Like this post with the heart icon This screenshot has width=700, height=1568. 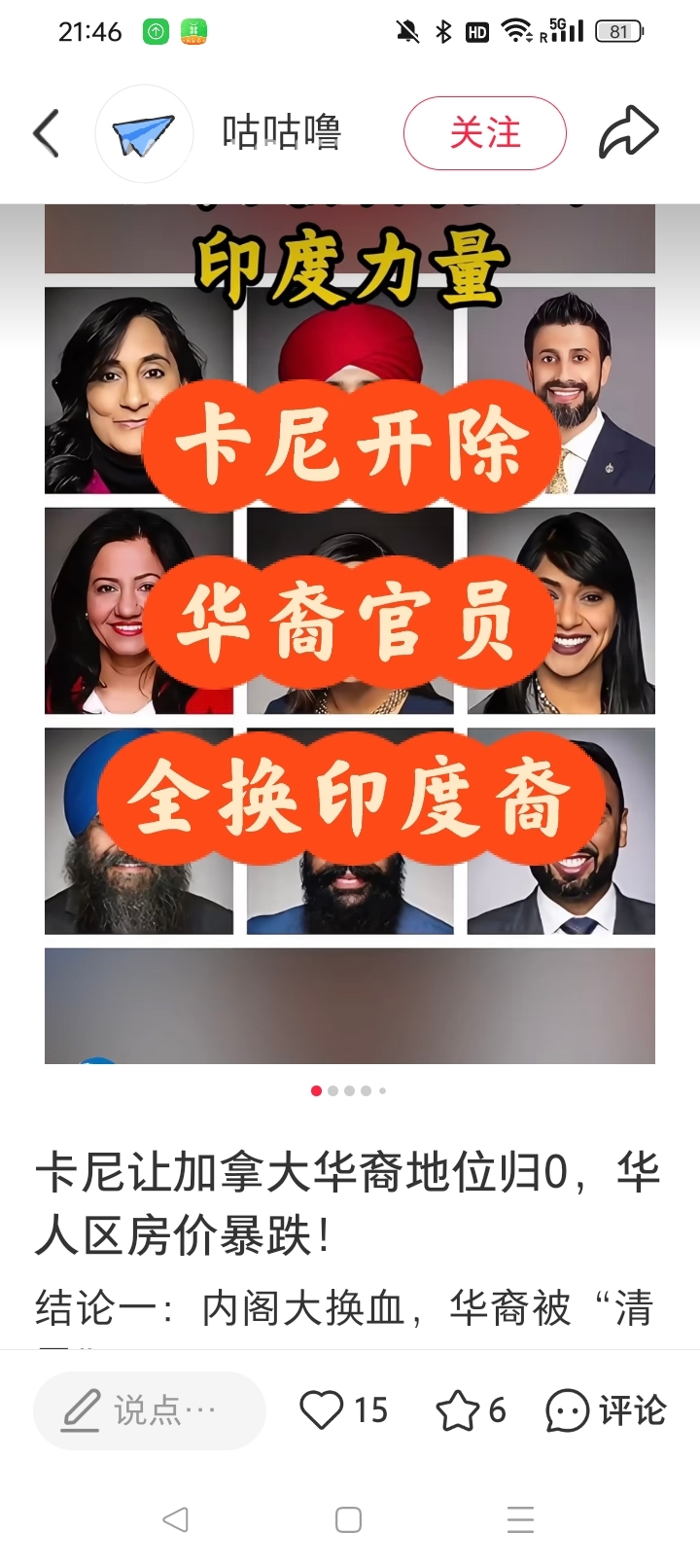pyautogui.click(x=321, y=1409)
